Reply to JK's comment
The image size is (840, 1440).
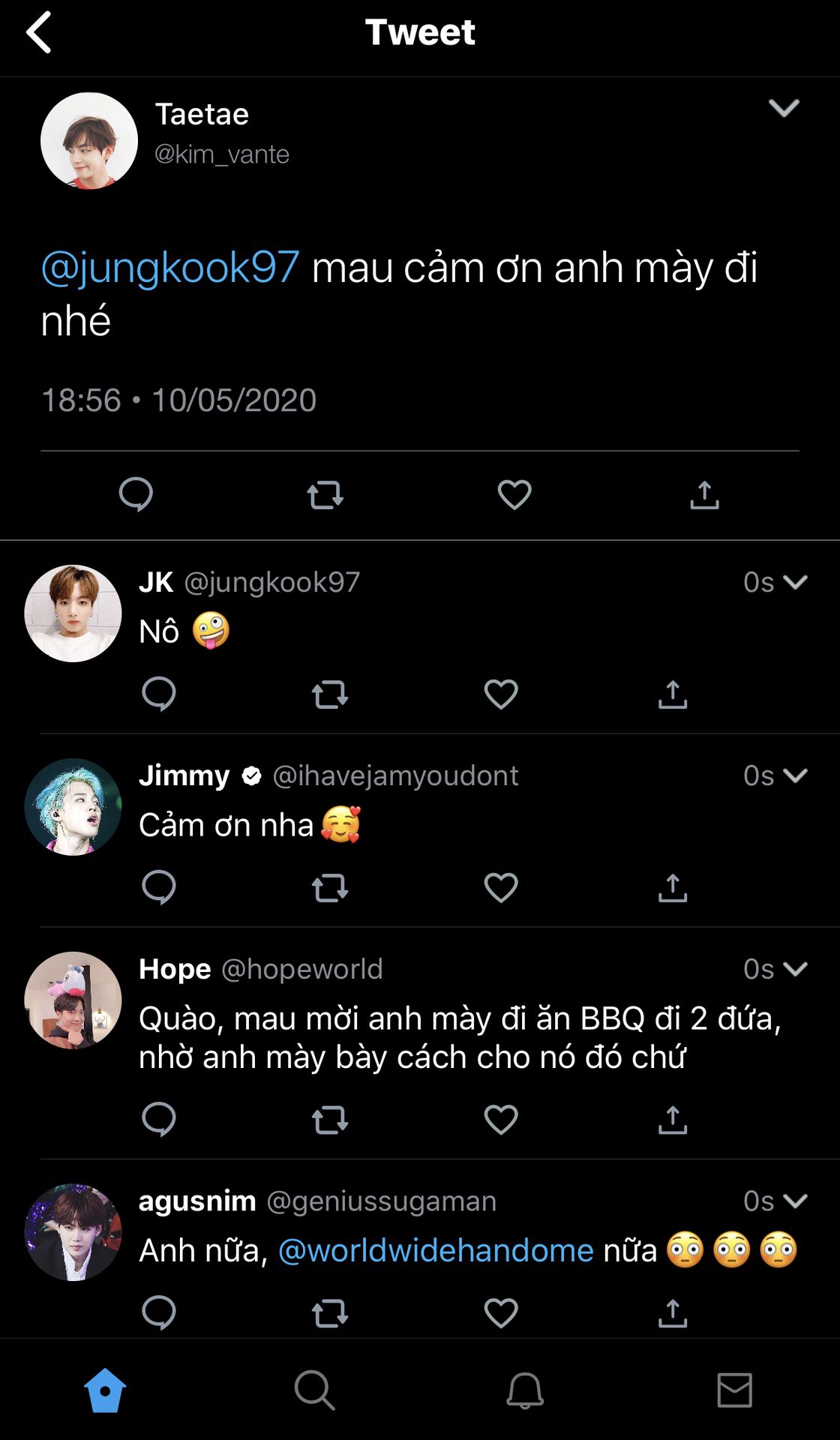pyautogui.click(x=159, y=694)
